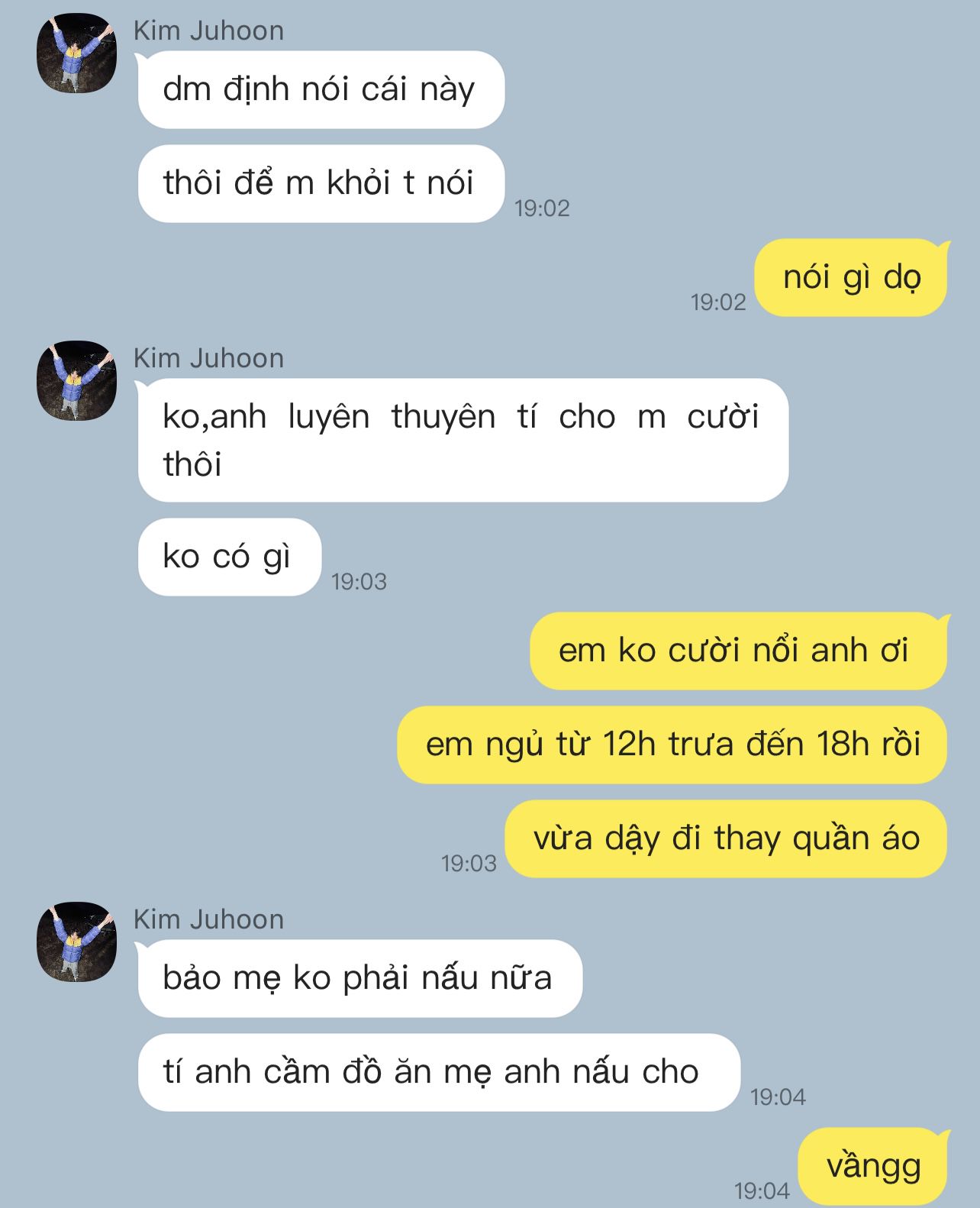View Kim Juhoon's profile beside "bảo mẹ ko phải nấu nữa"
The width and height of the screenshot is (980, 1208).
pyautogui.click(x=76, y=942)
